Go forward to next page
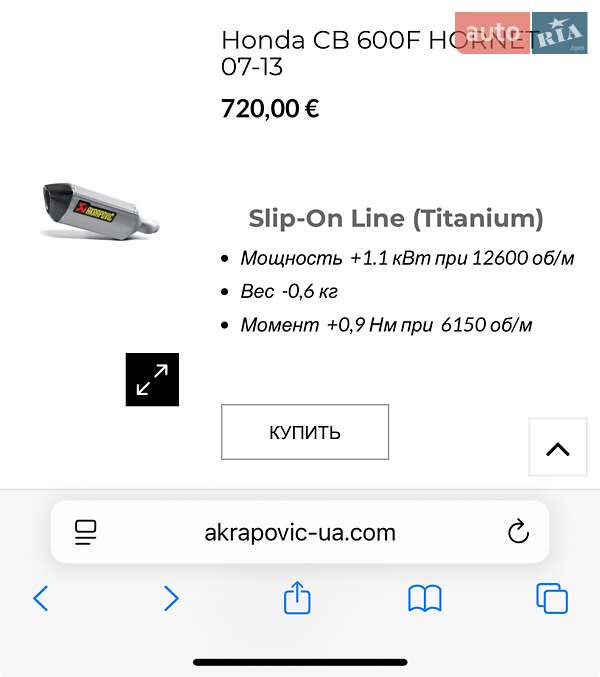The image size is (600, 677). (x=171, y=598)
